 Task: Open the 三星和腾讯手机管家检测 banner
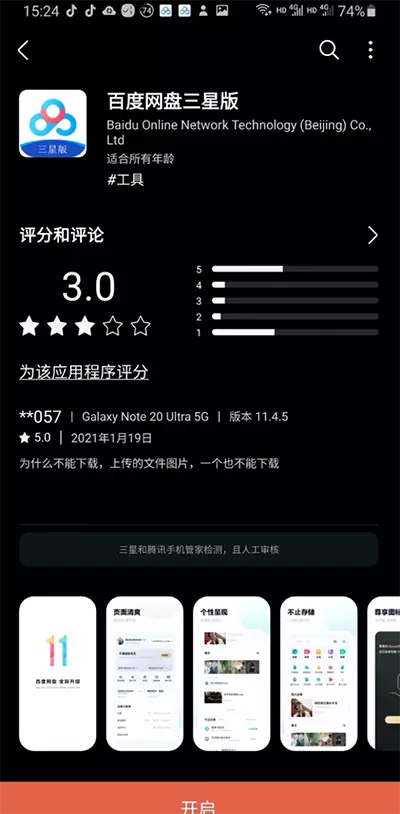coord(199,549)
